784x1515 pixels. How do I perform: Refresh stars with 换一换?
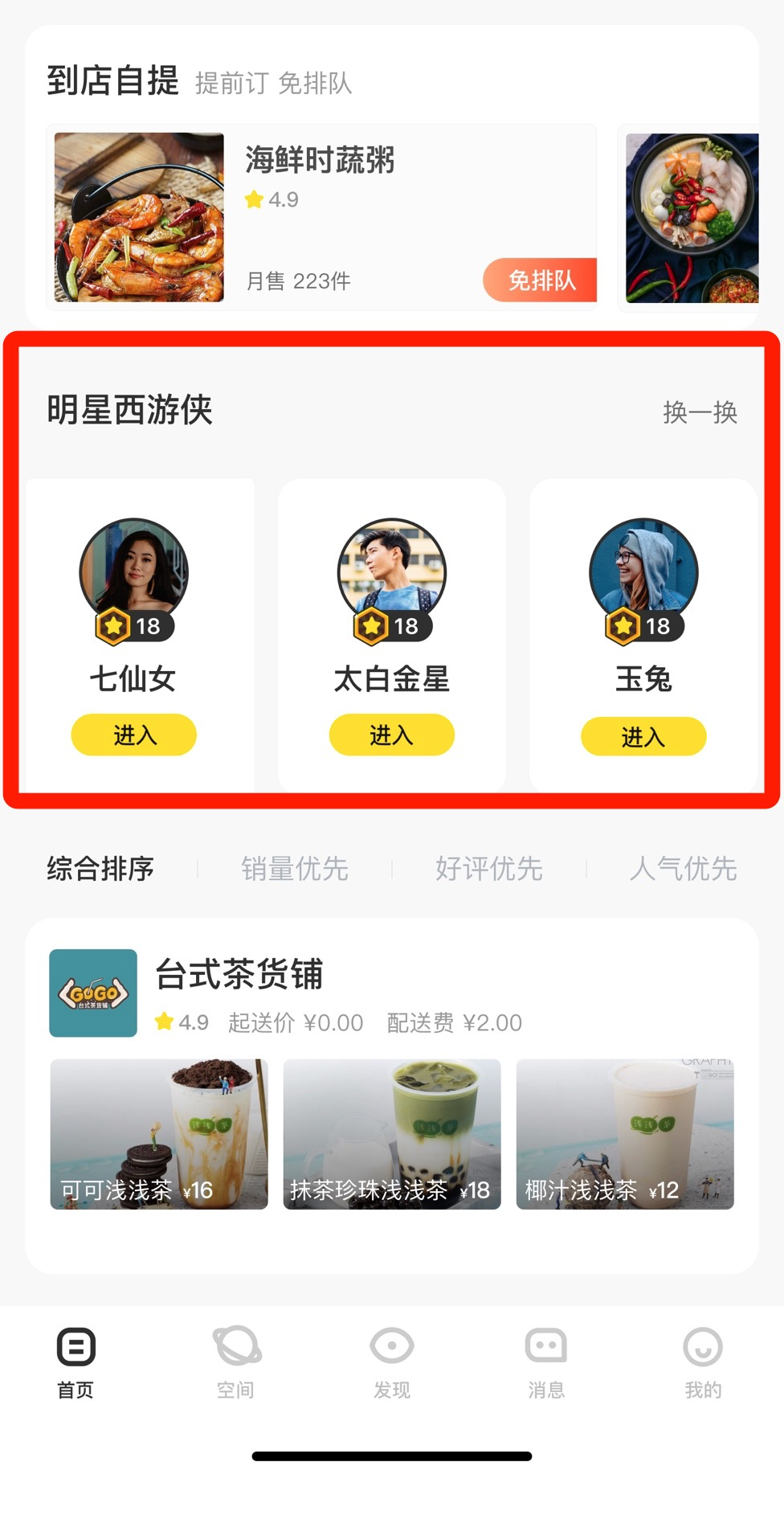tap(700, 412)
